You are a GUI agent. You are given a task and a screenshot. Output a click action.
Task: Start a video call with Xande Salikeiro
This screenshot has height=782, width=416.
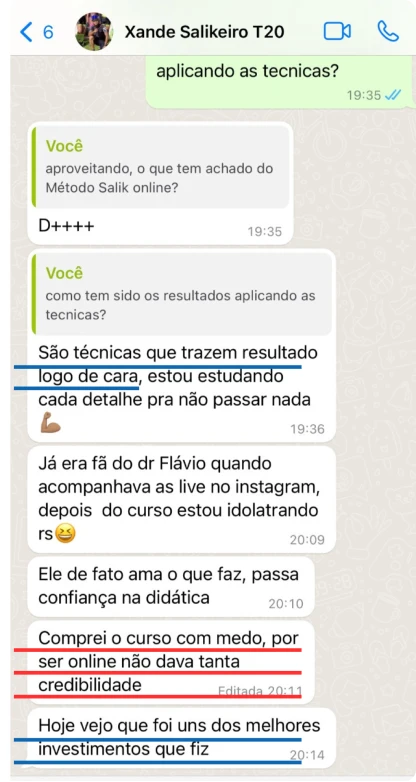click(x=337, y=31)
